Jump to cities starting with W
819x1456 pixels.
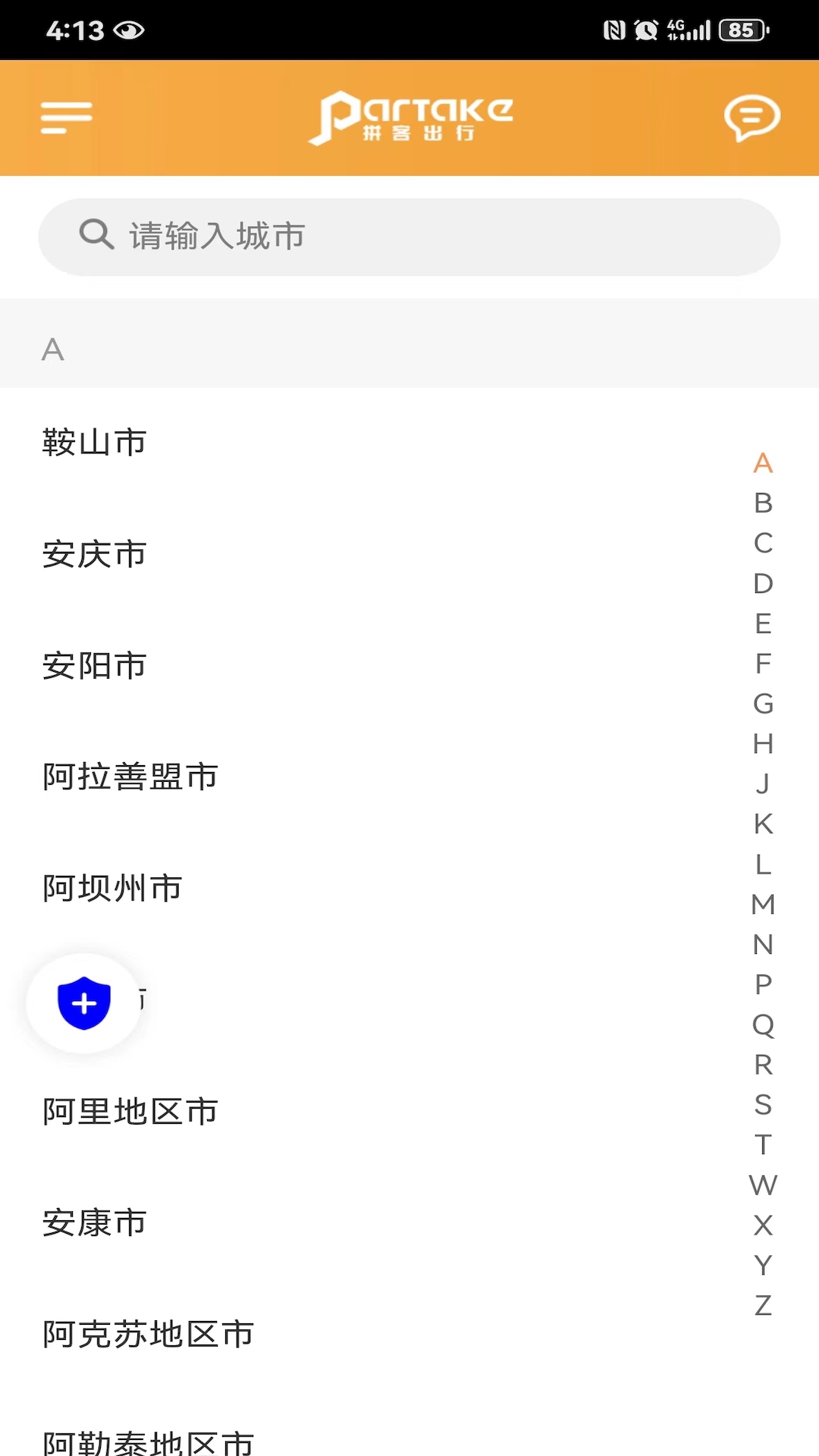tap(761, 1184)
